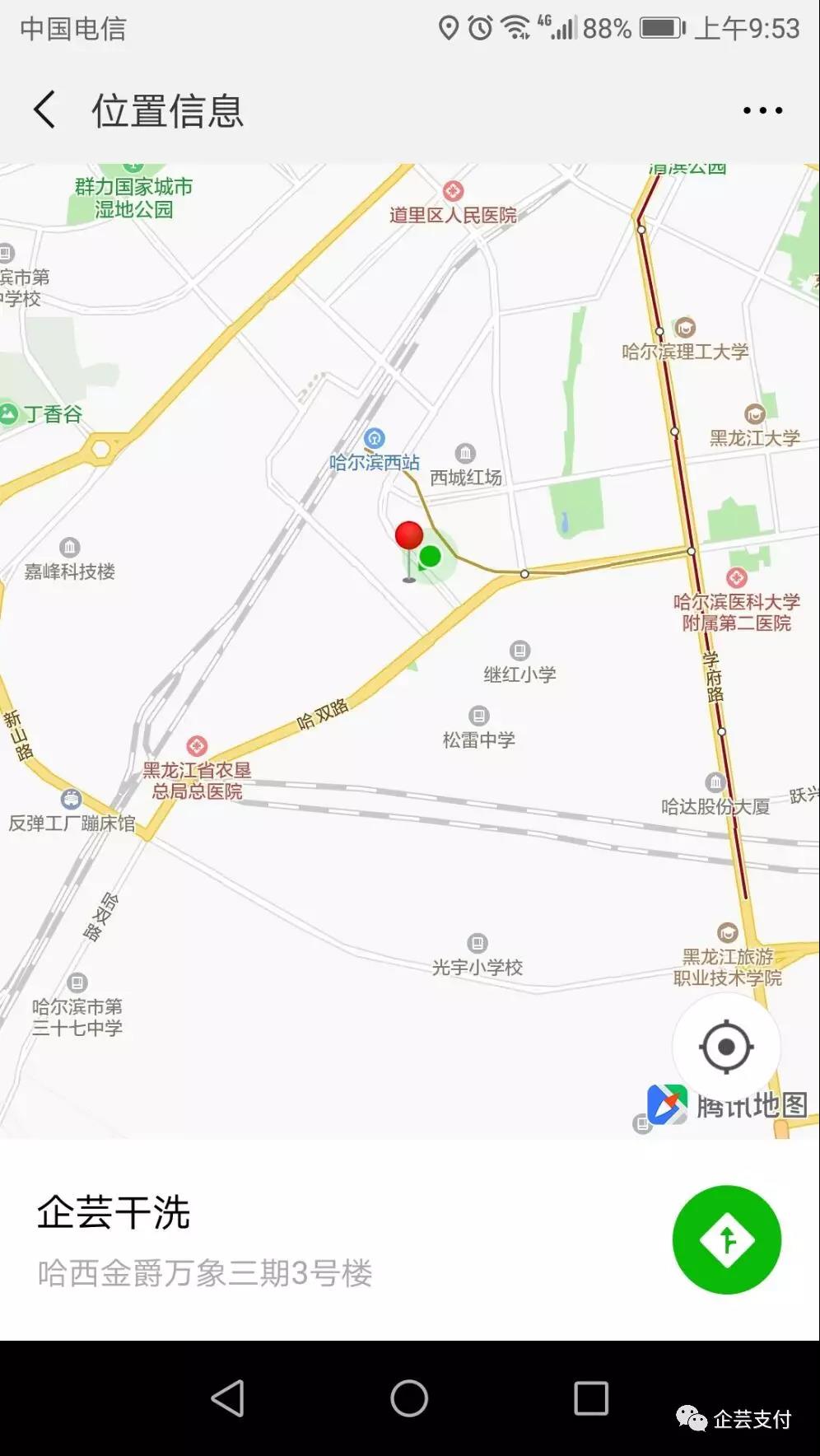The image size is (820, 1456).
Task: Recenter map on my current location
Action: [x=726, y=1047]
